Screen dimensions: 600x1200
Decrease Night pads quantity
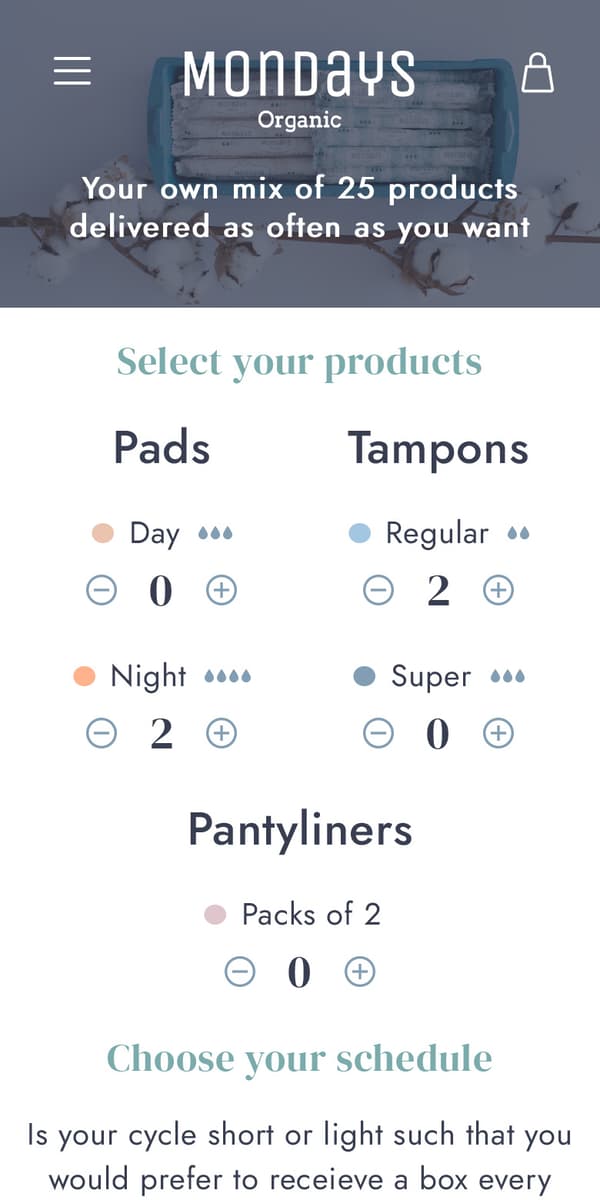tap(101, 734)
